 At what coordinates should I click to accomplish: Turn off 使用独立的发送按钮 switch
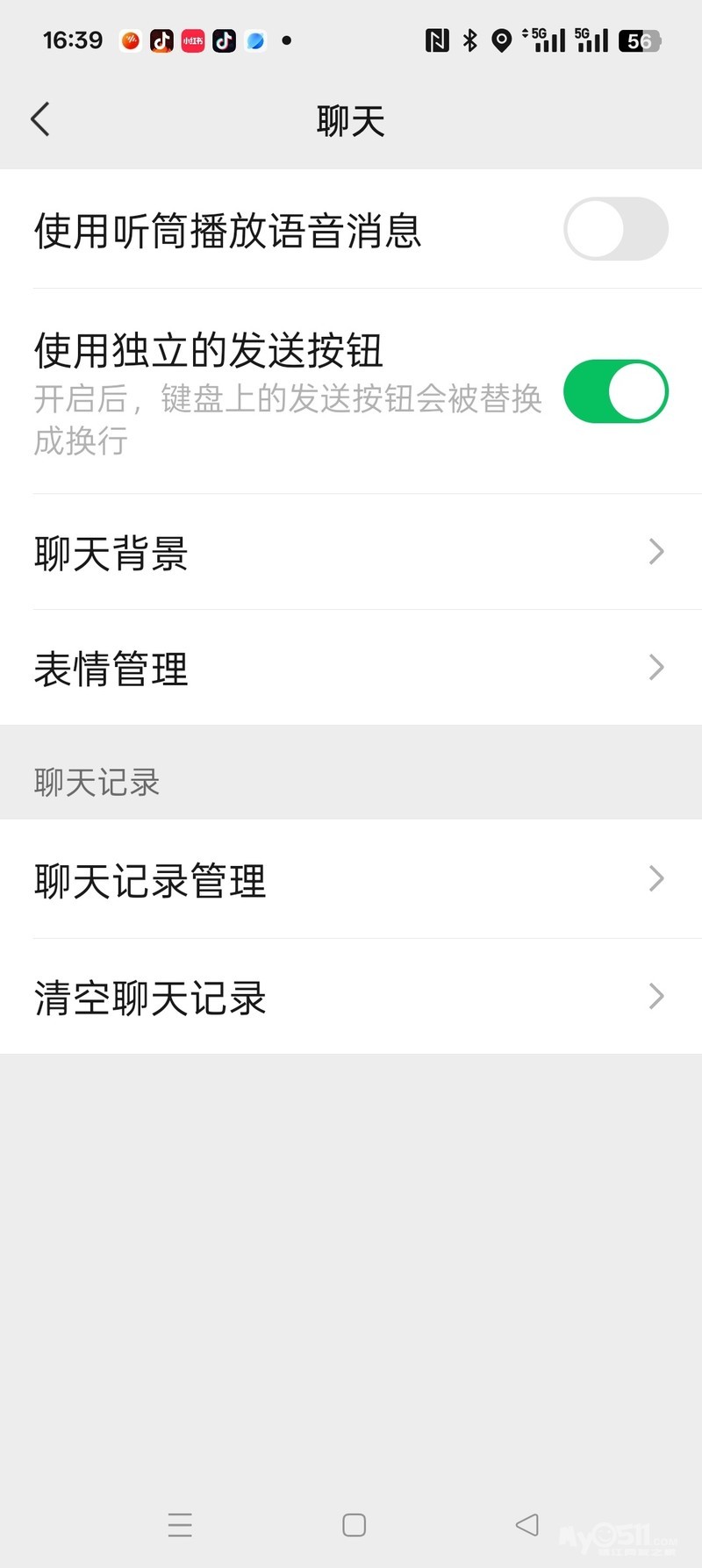tap(615, 391)
